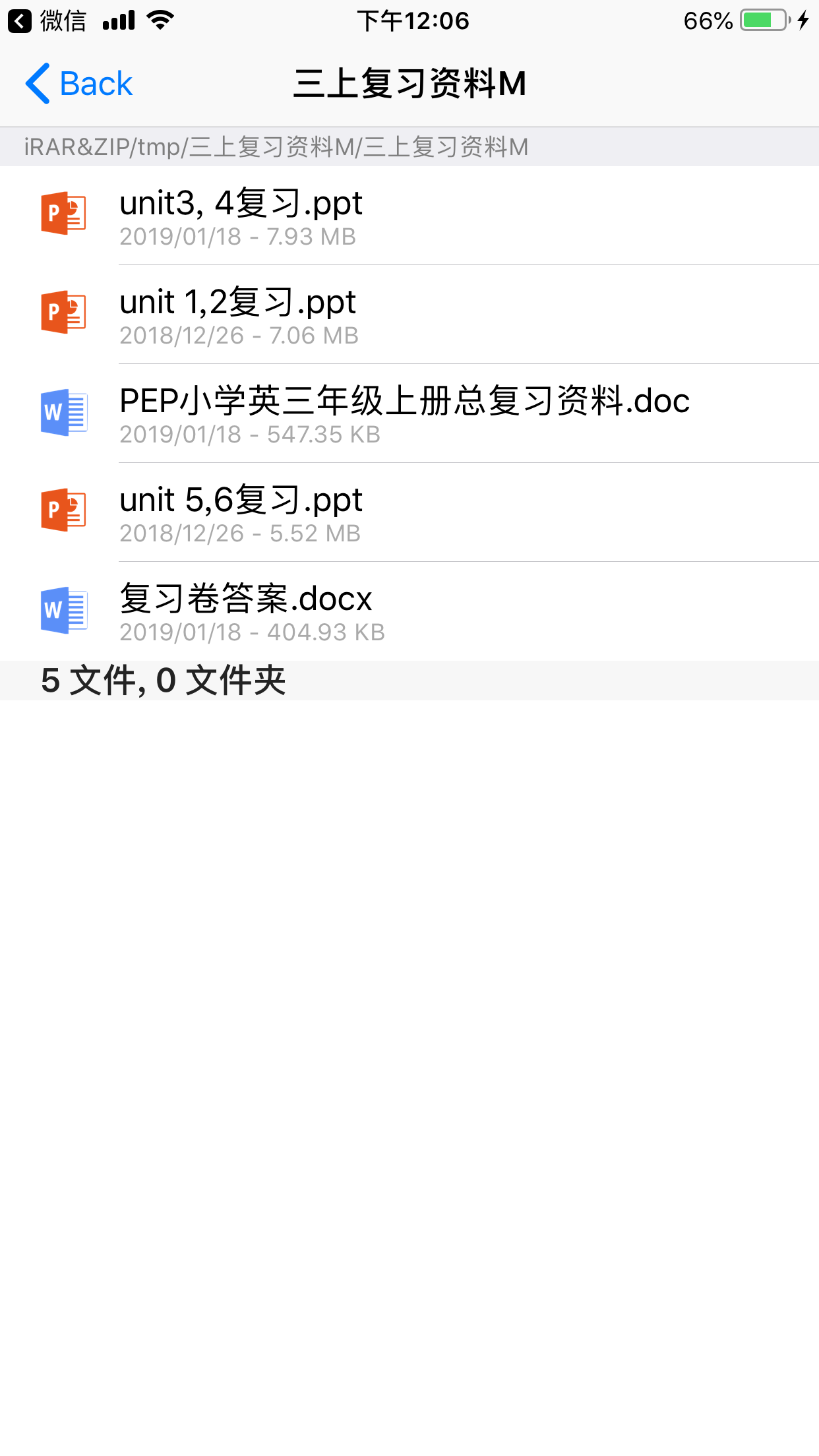The image size is (819, 1456).
Task: Tap the Word icon beside 复习卷答案.docx
Action: pyautogui.click(x=64, y=610)
